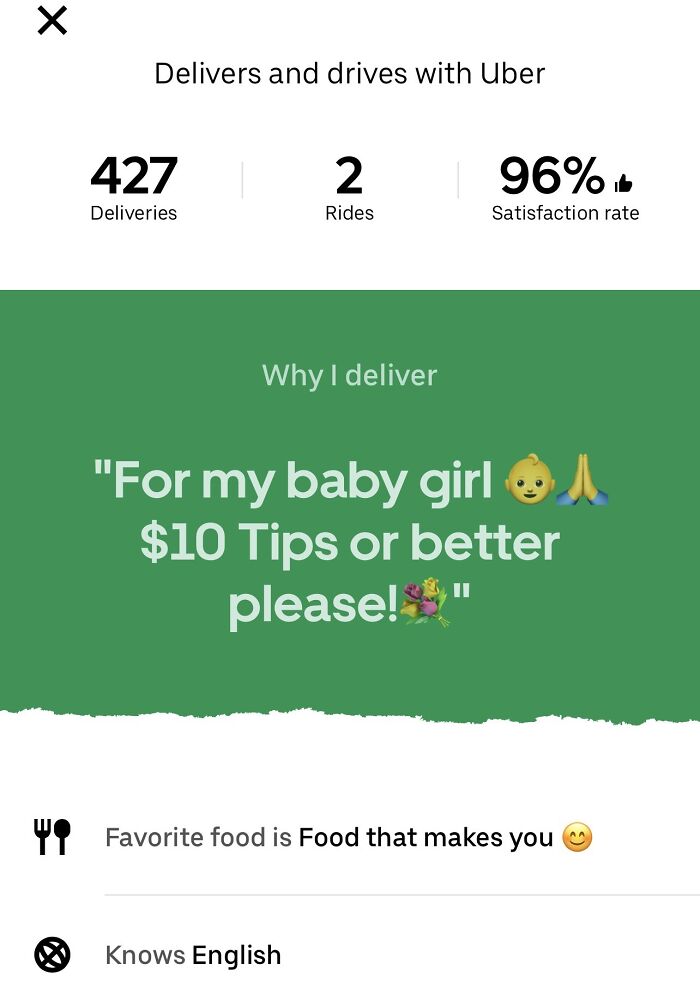Close the Uber driver profile

click(x=52, y=21)
